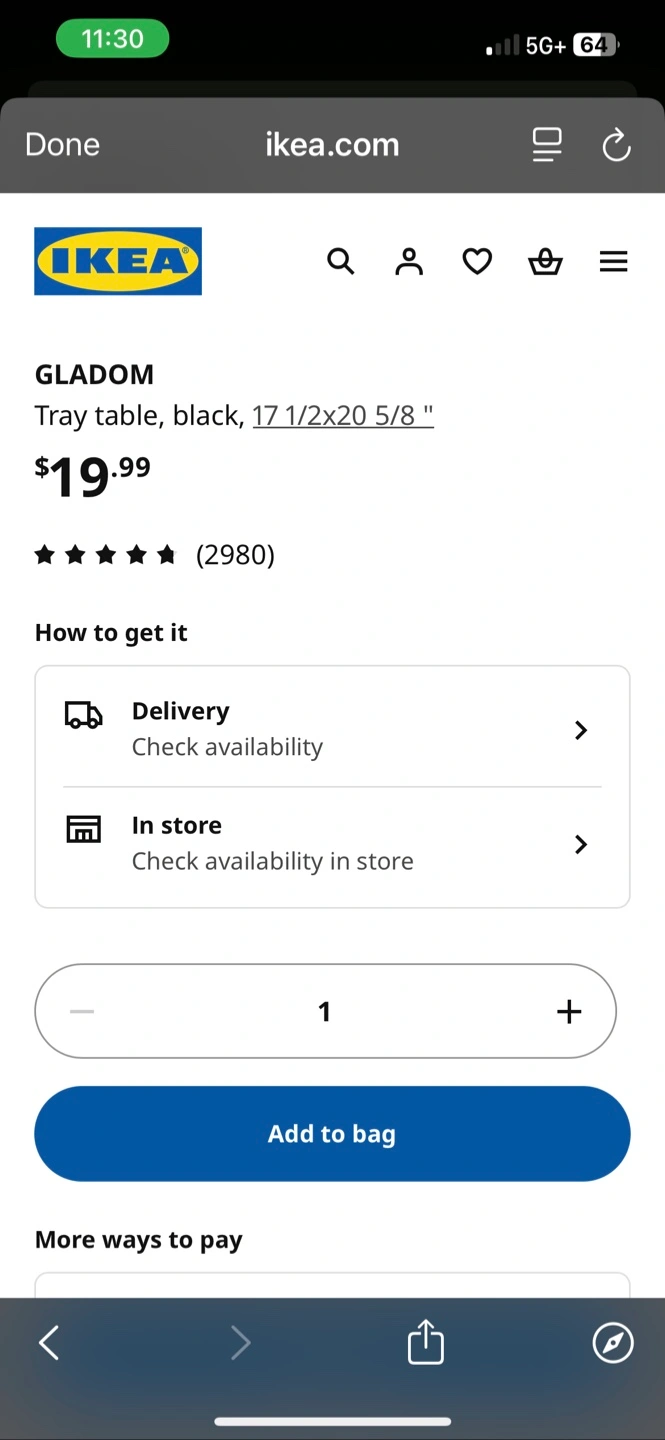Open the account profile icon

[409, 262]
